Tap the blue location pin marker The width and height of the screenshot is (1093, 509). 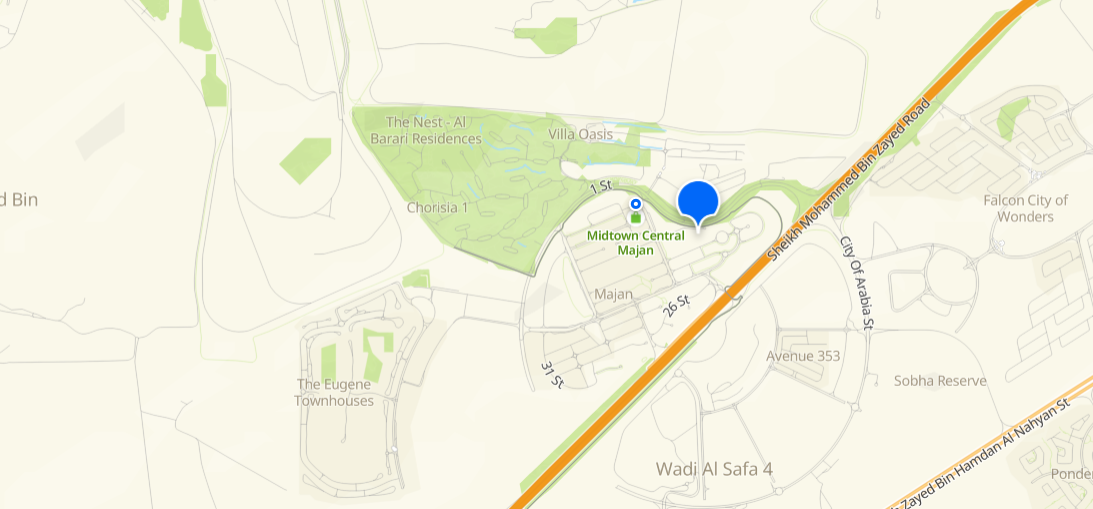698,200
